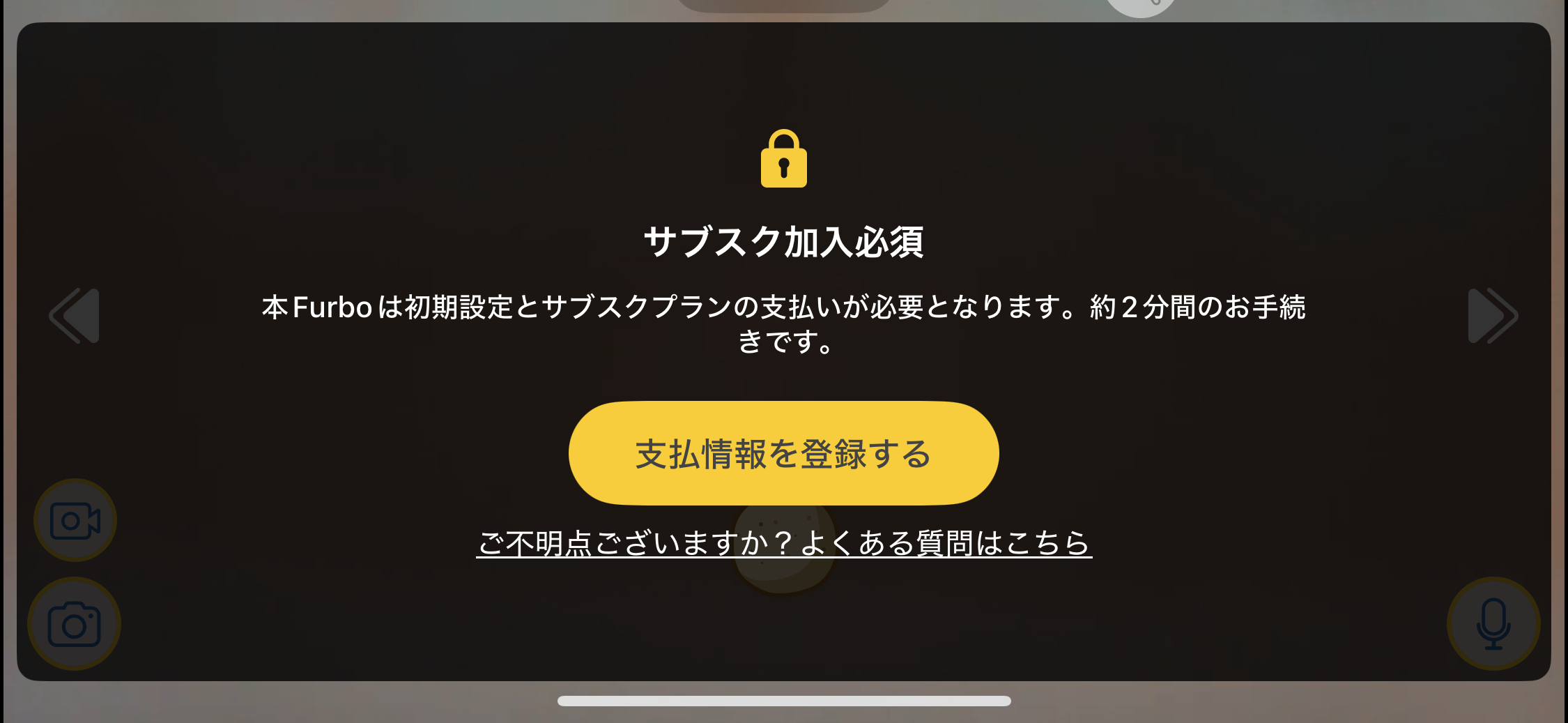Tap the 支払情報を登録する button
1568x723 pixels.
[783, 453]
